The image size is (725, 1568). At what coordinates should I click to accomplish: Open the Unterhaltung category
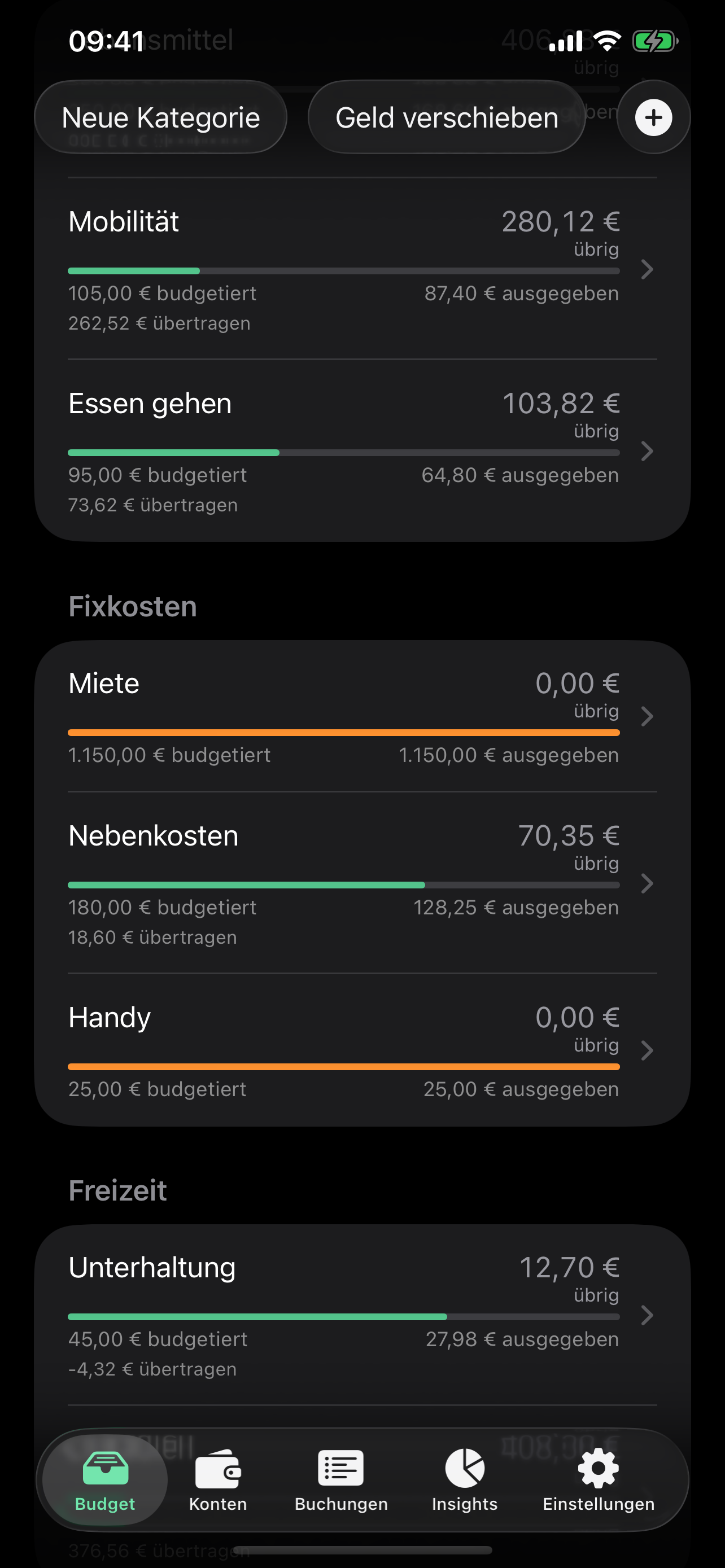pos(362,1315)
